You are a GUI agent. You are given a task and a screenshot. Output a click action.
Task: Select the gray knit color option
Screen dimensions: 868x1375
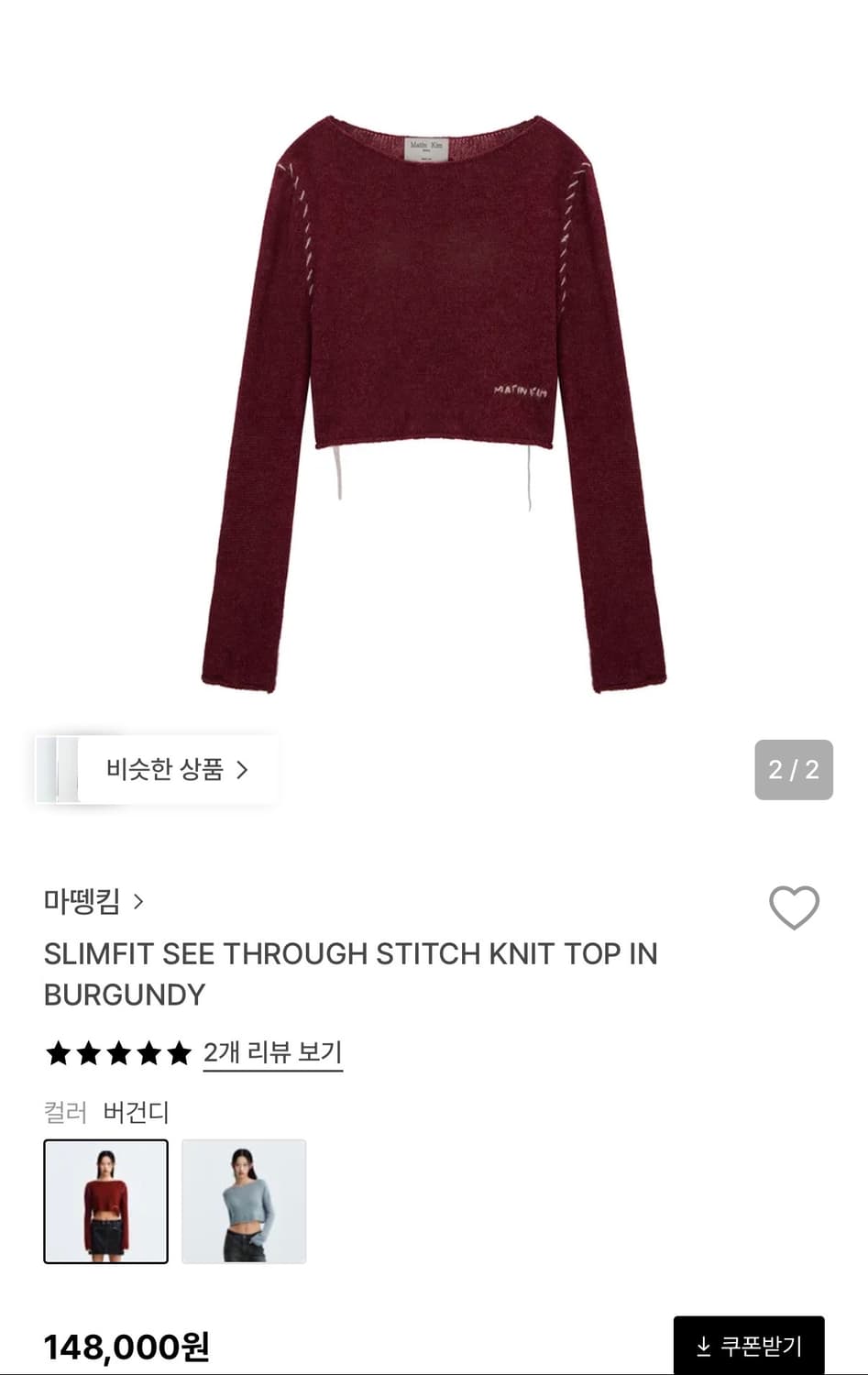tap(244, 1202)
